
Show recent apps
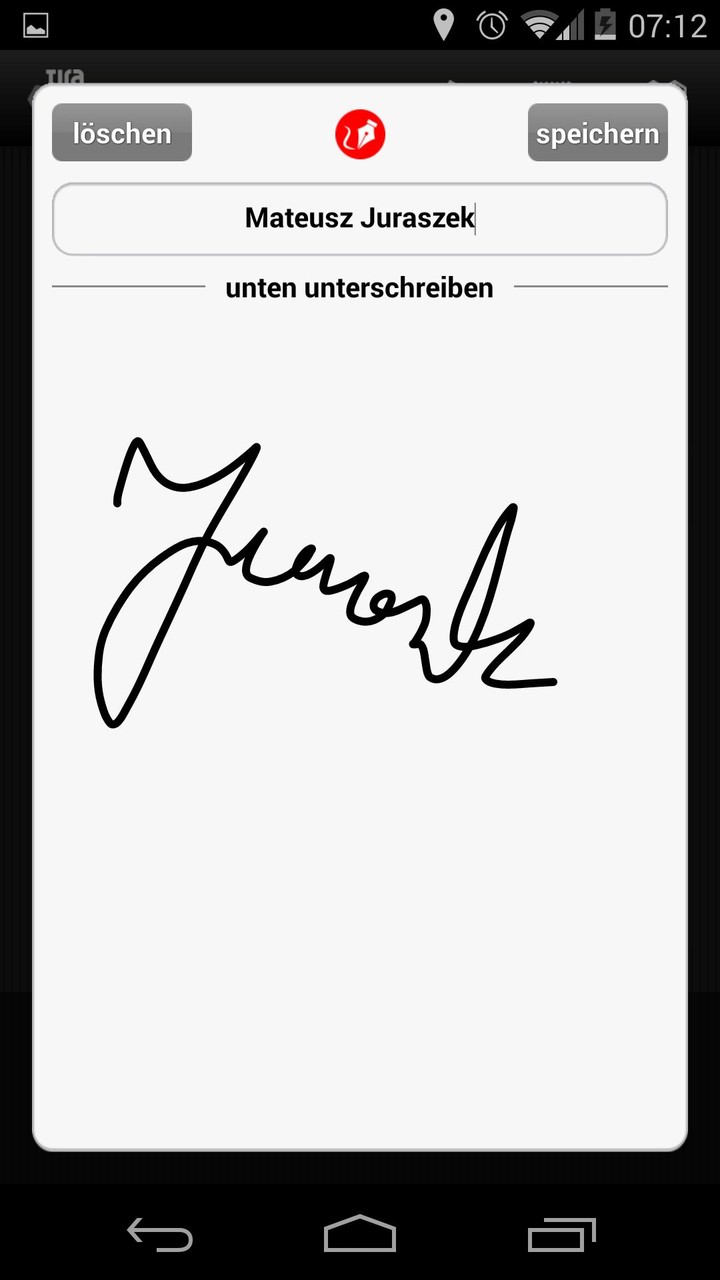pyautogui.click(x=561, y=1234)
